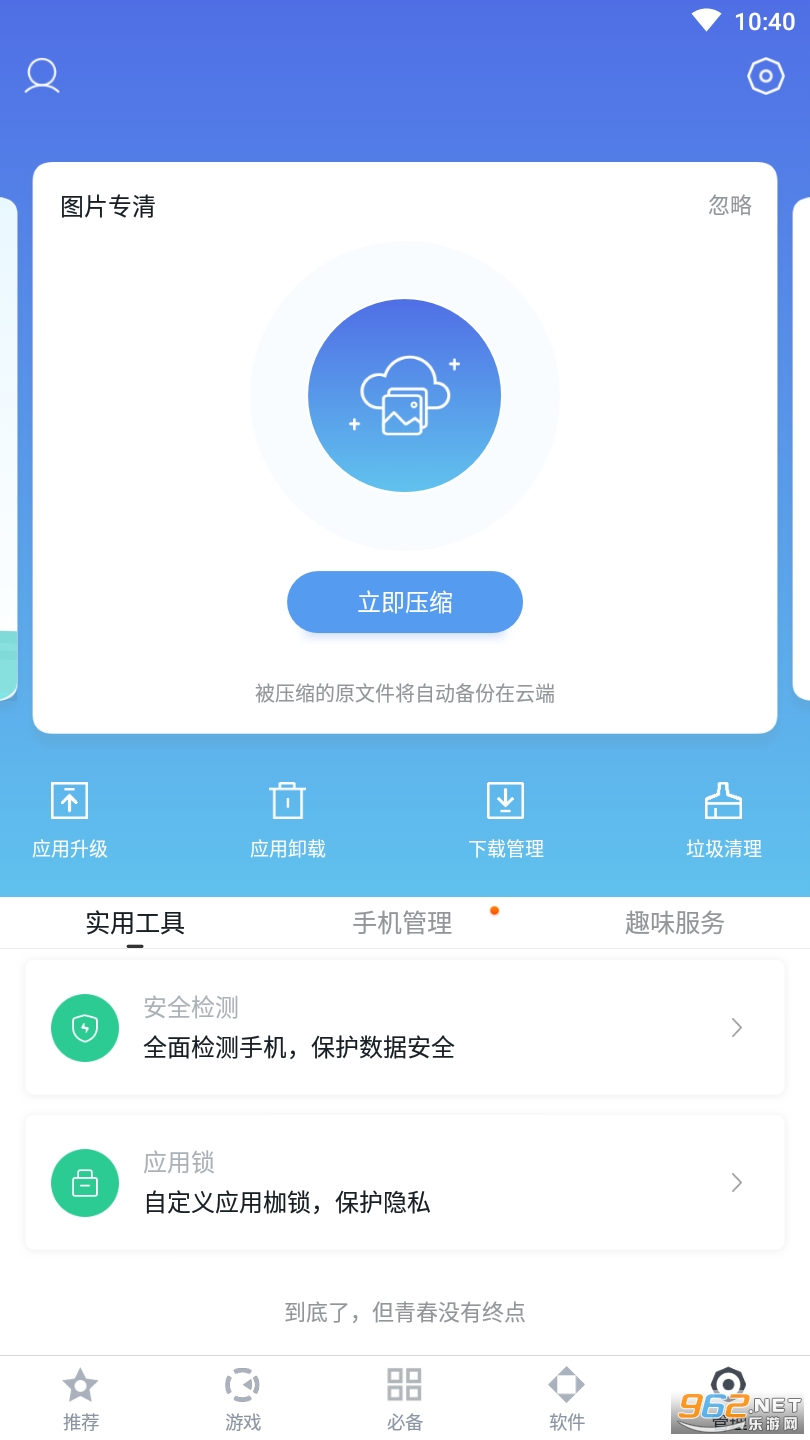
Task: Open the settings hexagon icon
Action: click(x=765, y=76)
